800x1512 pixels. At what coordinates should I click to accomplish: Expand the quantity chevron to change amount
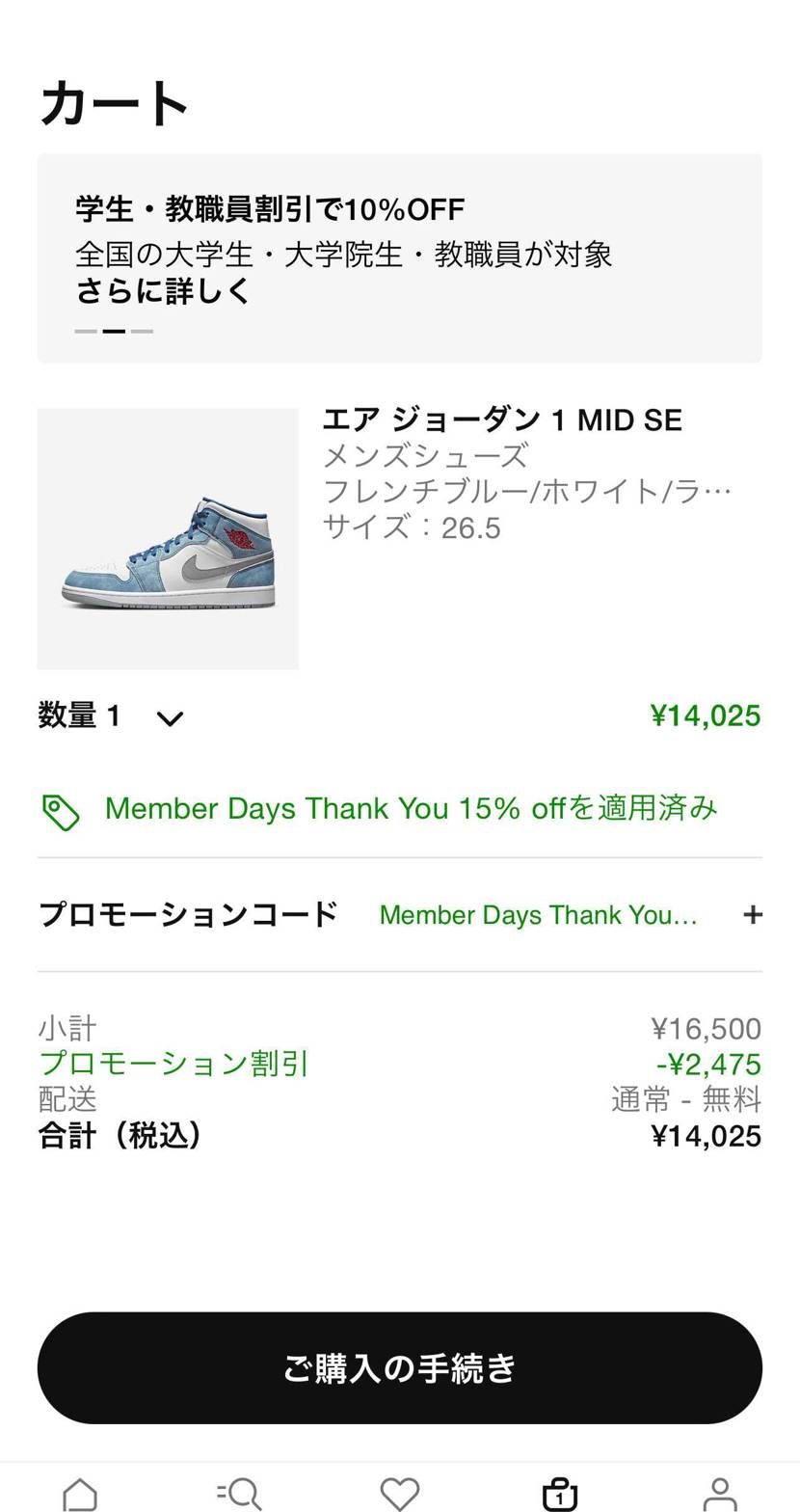169,717
